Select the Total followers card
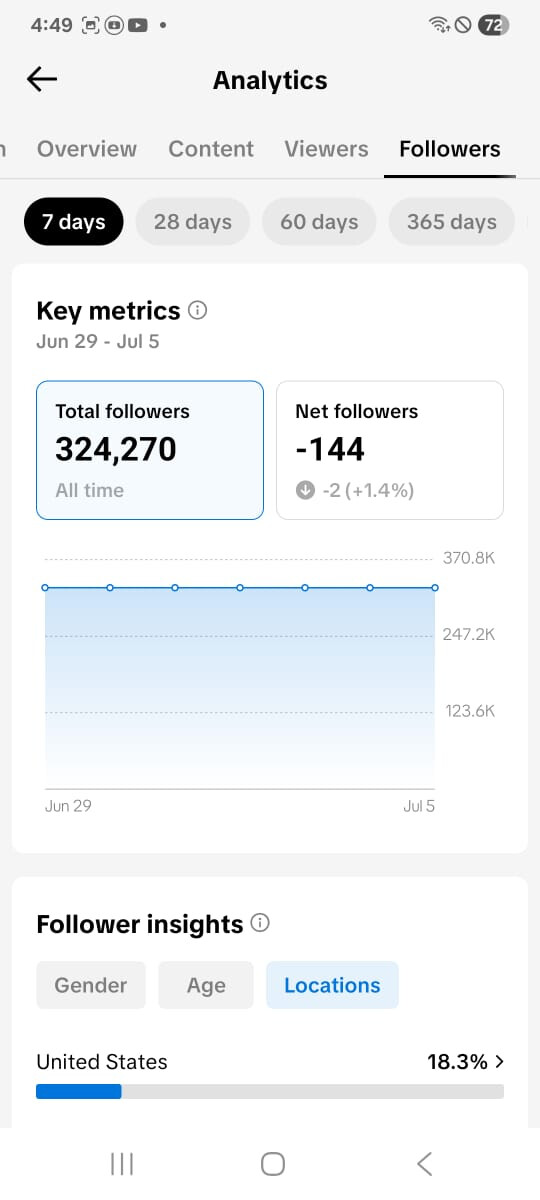This screenshot has width=540, height=1200. 150,450
